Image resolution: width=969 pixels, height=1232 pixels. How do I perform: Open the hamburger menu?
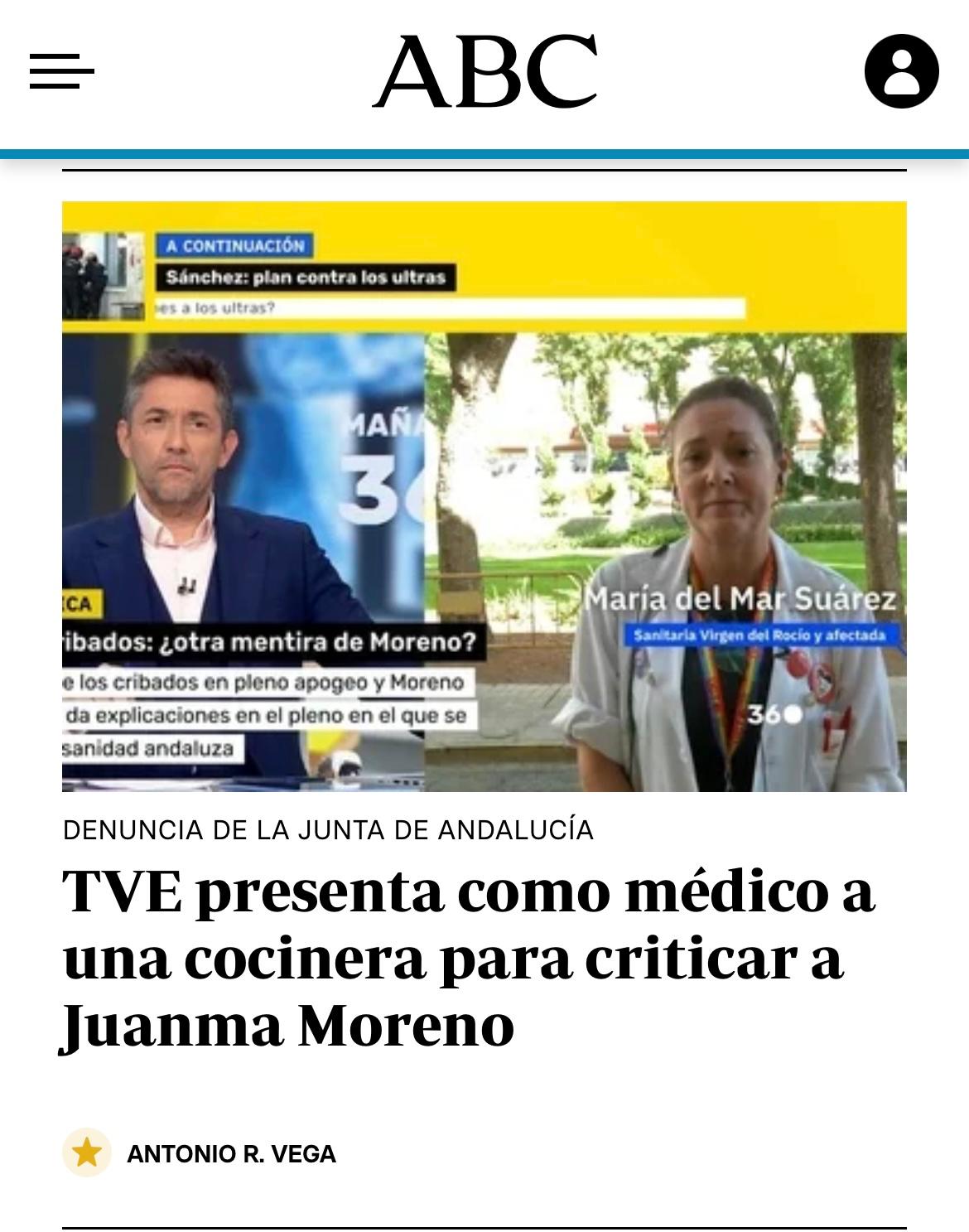pyautogui.click(x=61, y=71)
